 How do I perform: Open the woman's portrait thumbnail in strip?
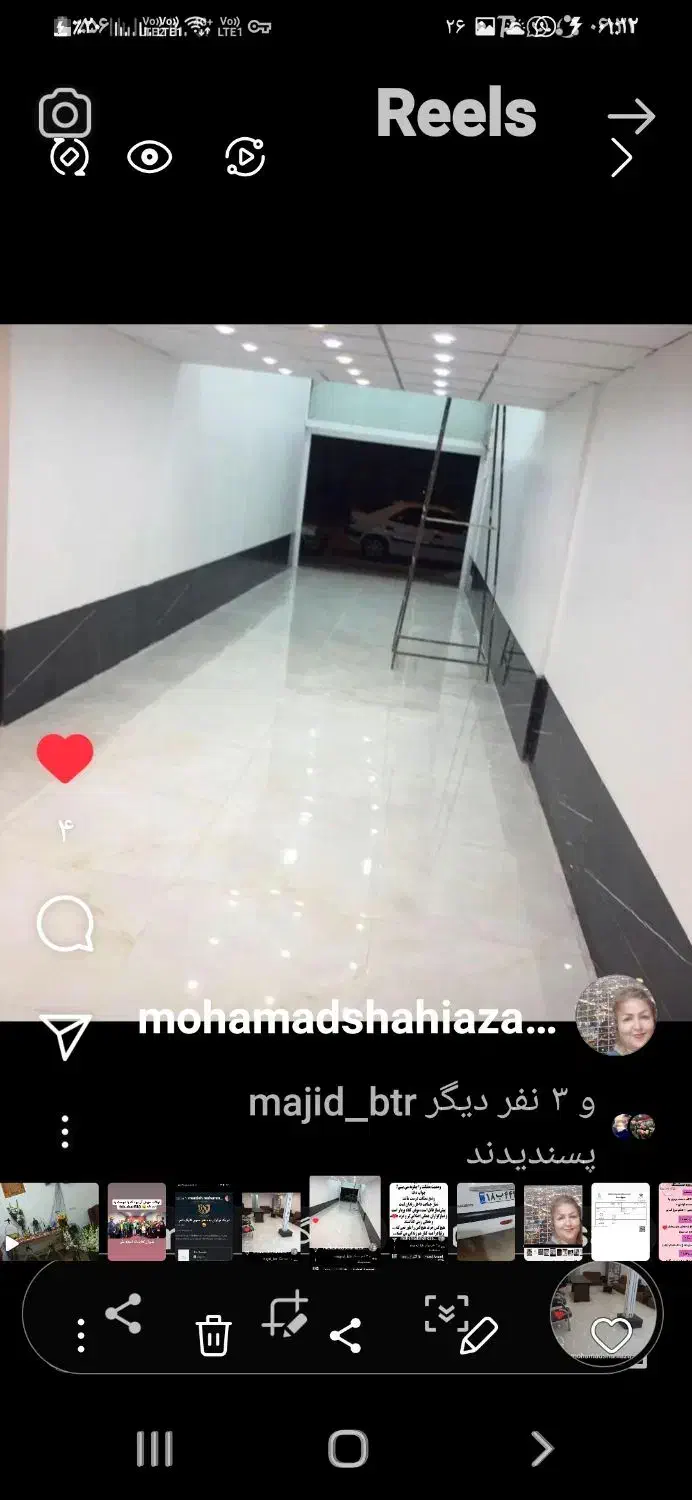(553, 1221)
